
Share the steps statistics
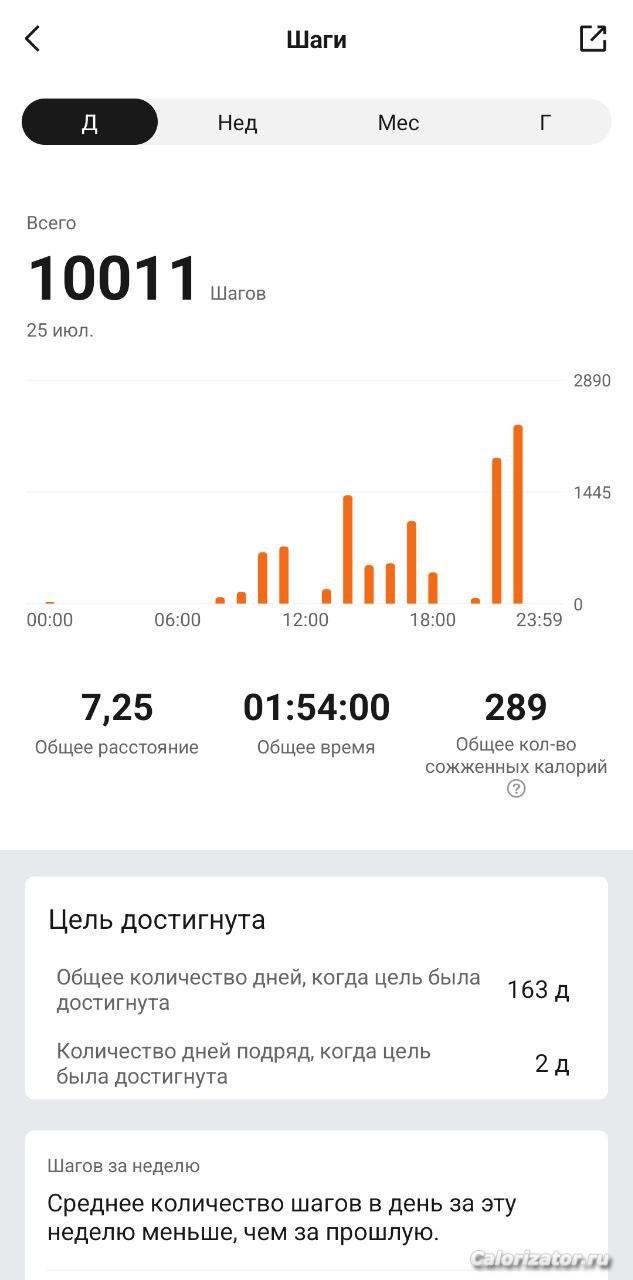tap(593, 39)
